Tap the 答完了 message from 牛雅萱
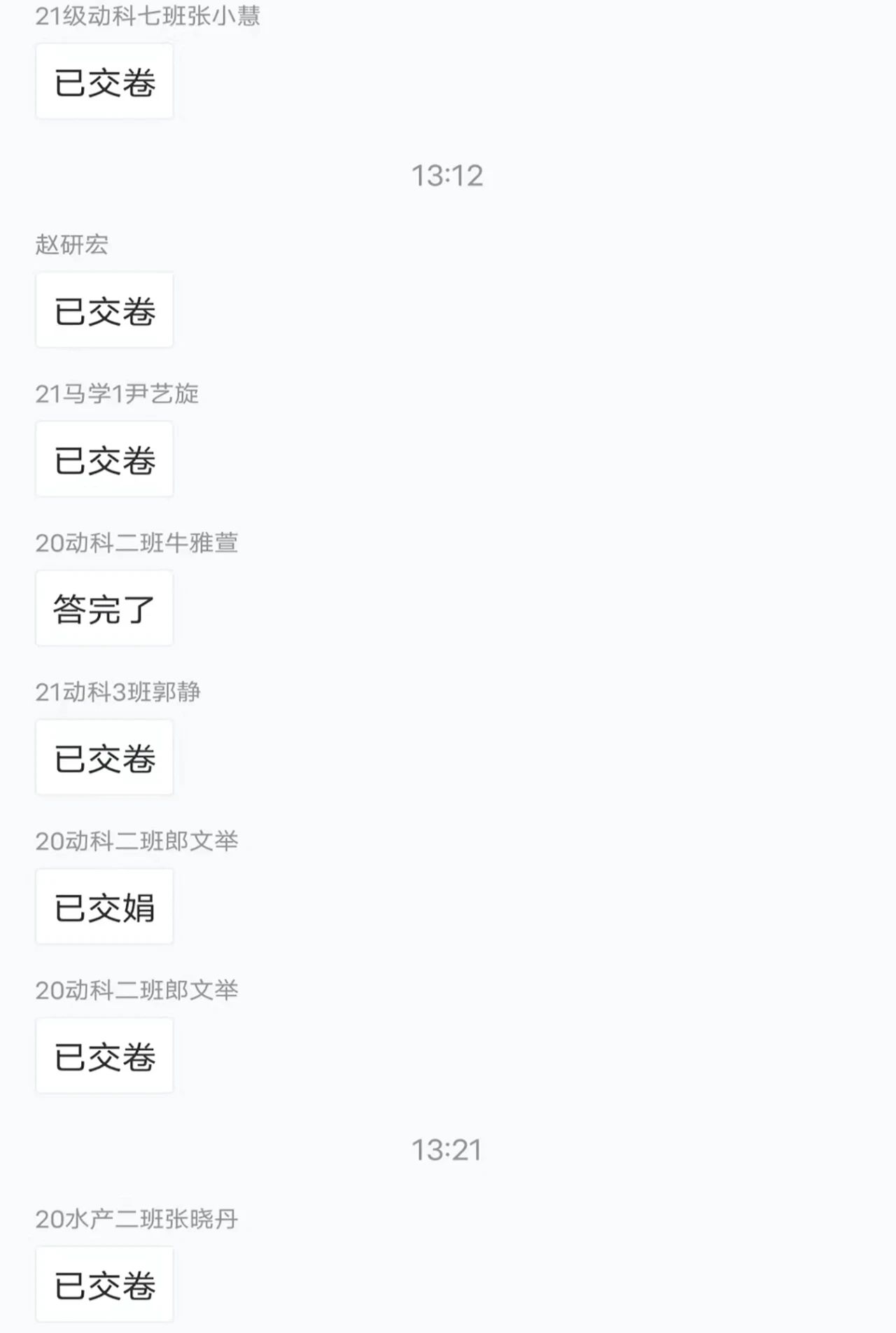The image size is (896, 1333). (104, 608)
